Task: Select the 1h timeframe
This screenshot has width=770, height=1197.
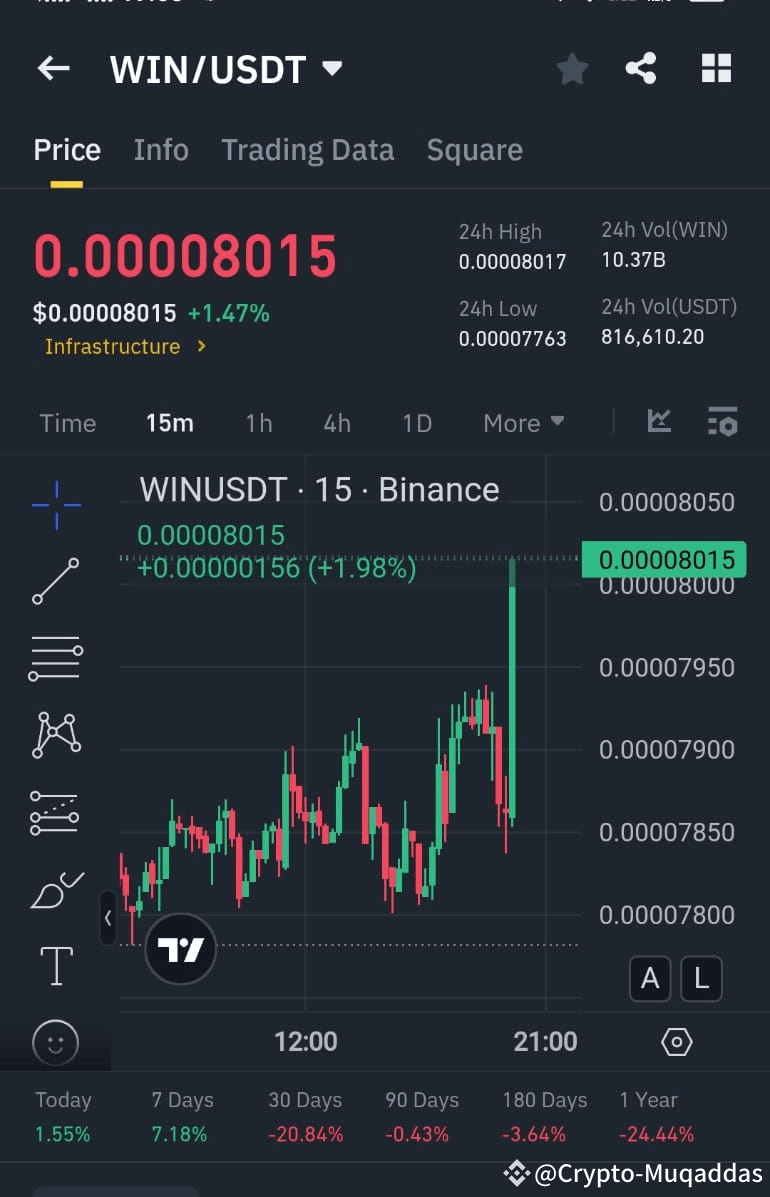Action: pyautogui.click(x=258, y=422)
